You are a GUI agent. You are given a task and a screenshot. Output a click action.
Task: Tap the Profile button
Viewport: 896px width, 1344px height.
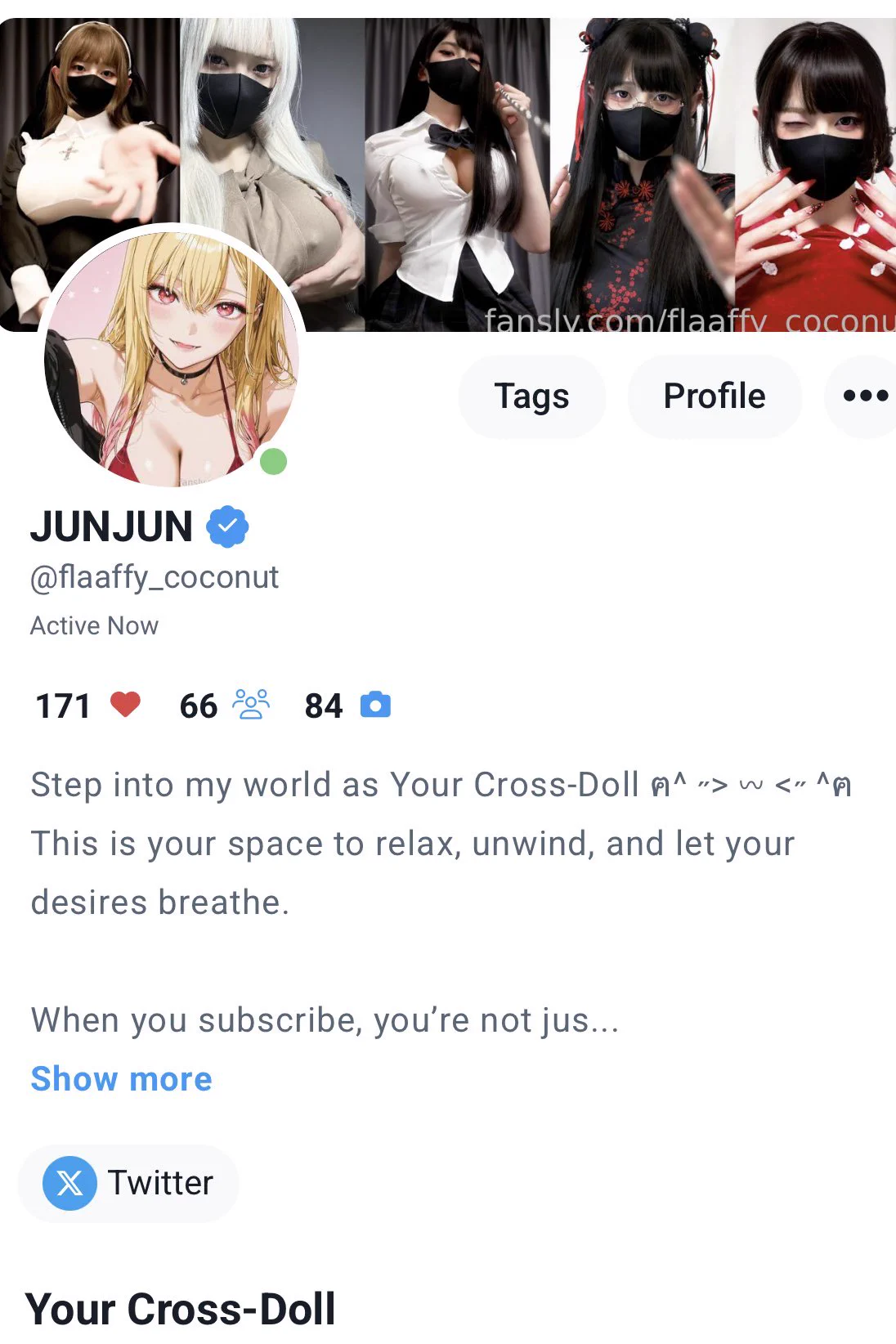(x=714, y=396)
